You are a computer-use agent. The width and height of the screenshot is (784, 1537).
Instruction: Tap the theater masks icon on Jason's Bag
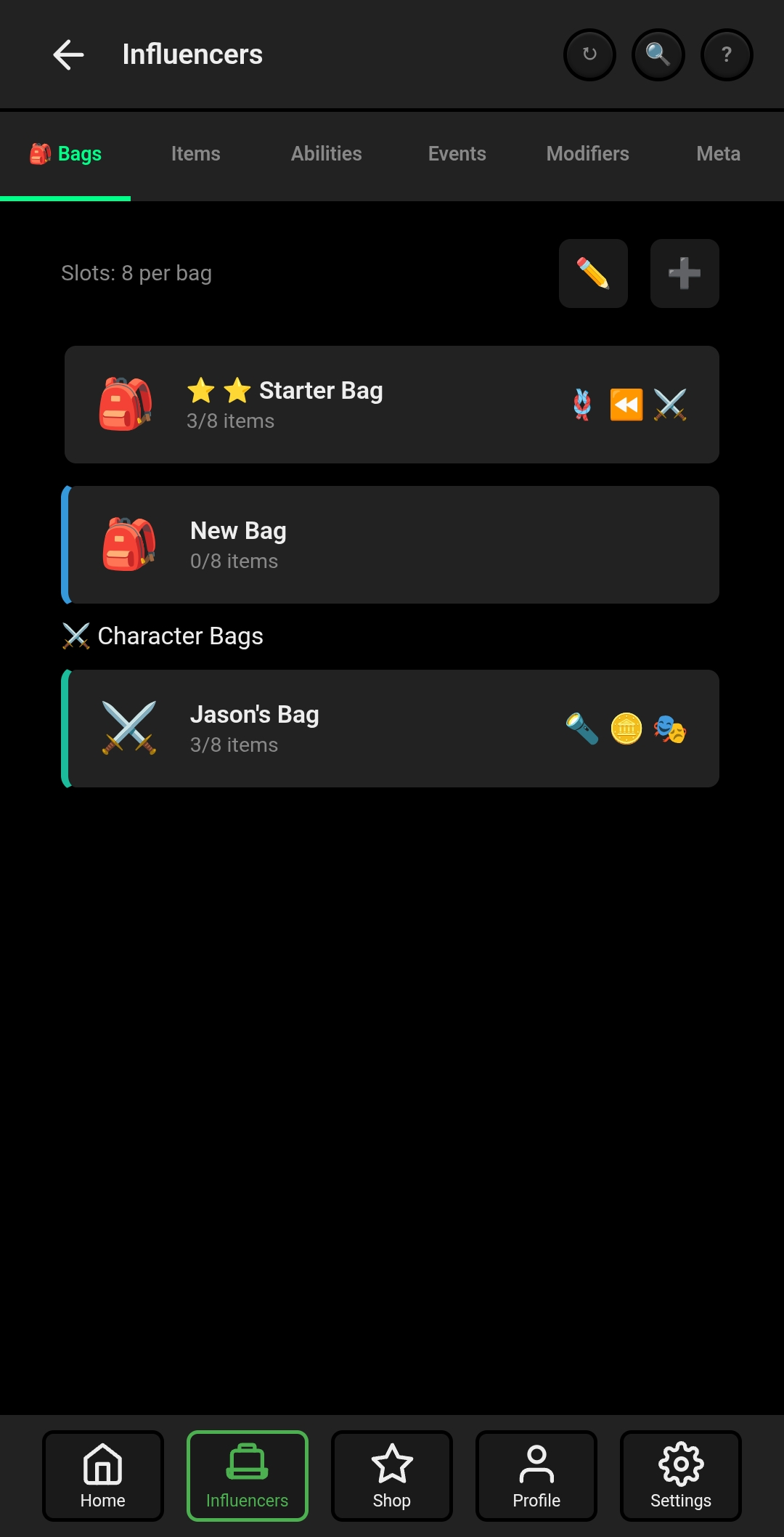(669, 729)
